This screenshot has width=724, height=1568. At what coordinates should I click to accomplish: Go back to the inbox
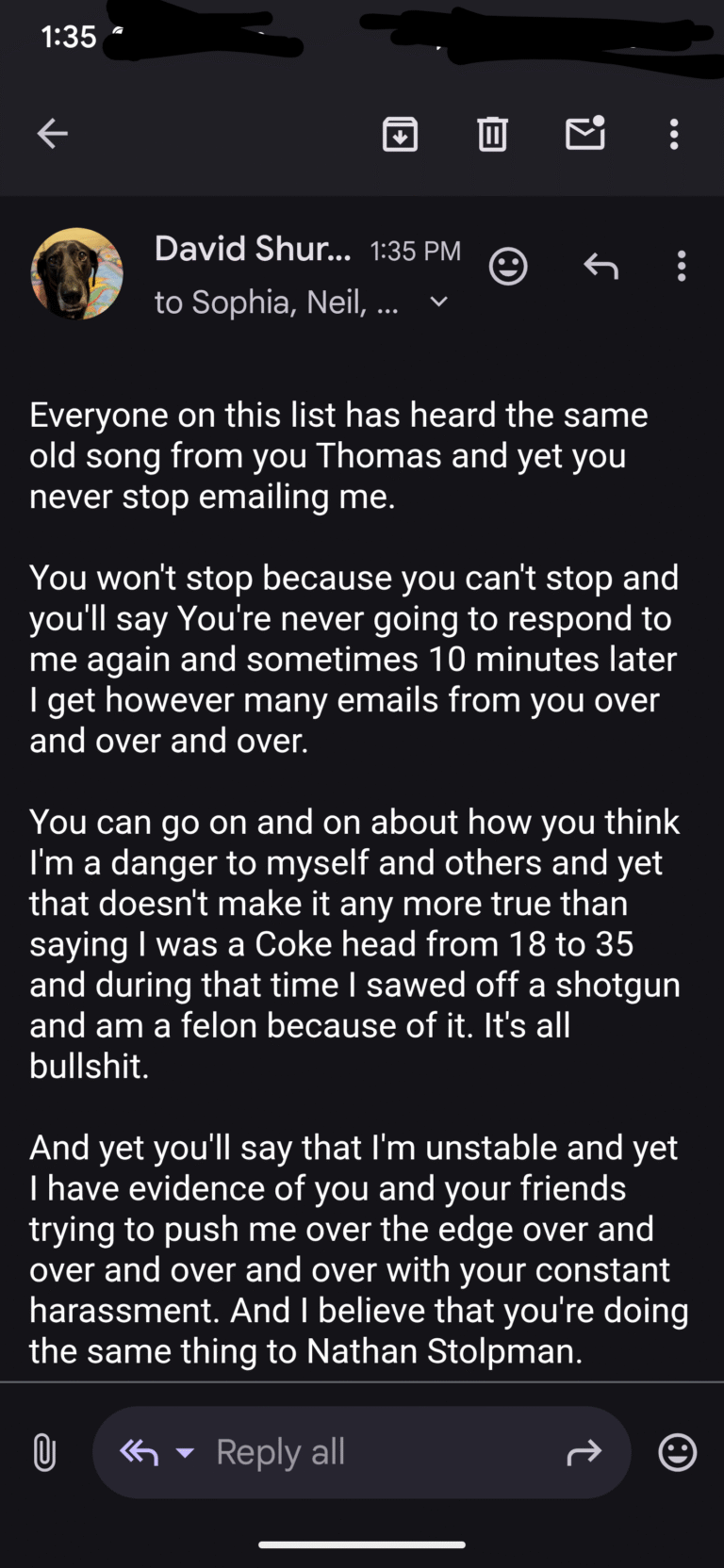coord(52,134)
